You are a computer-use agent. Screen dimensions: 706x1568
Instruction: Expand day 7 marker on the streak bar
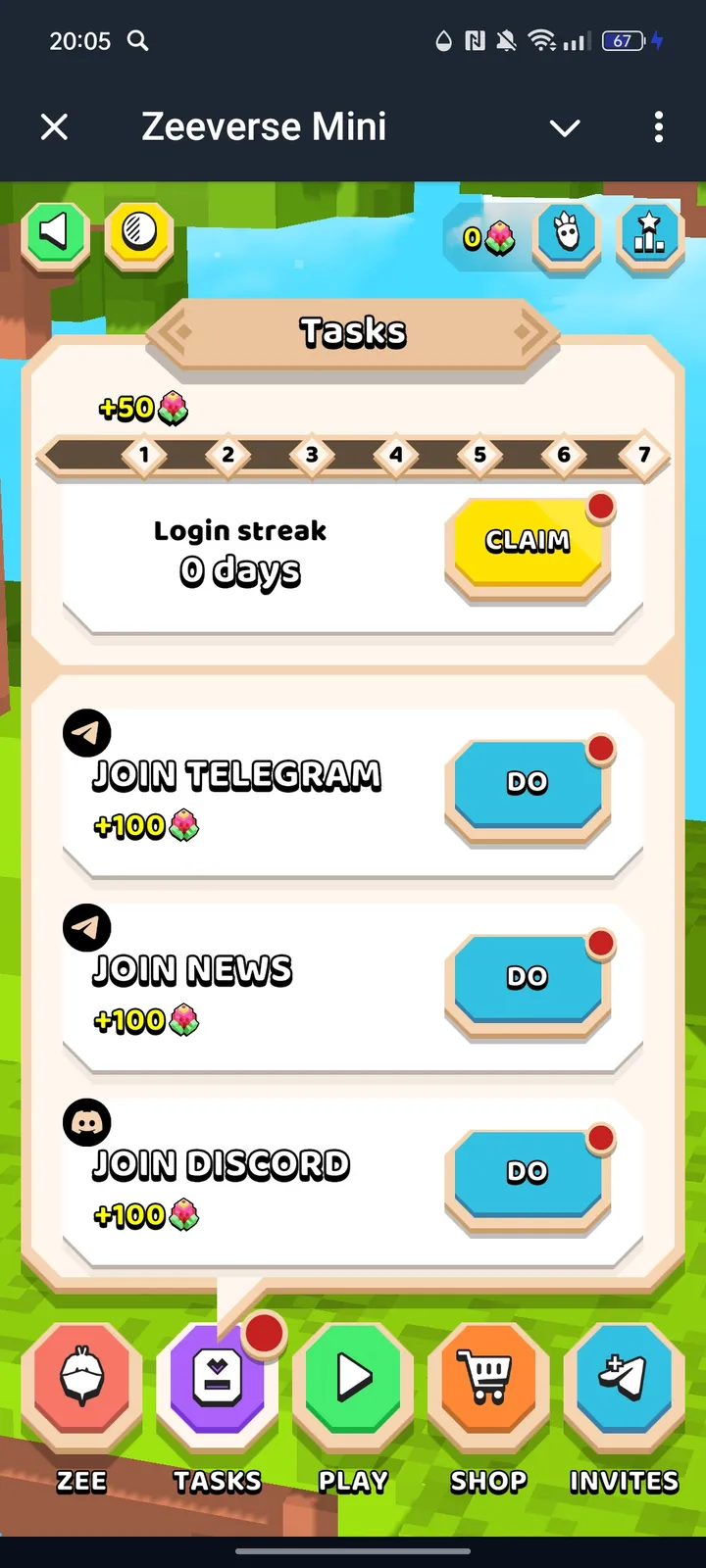[646, 455]
